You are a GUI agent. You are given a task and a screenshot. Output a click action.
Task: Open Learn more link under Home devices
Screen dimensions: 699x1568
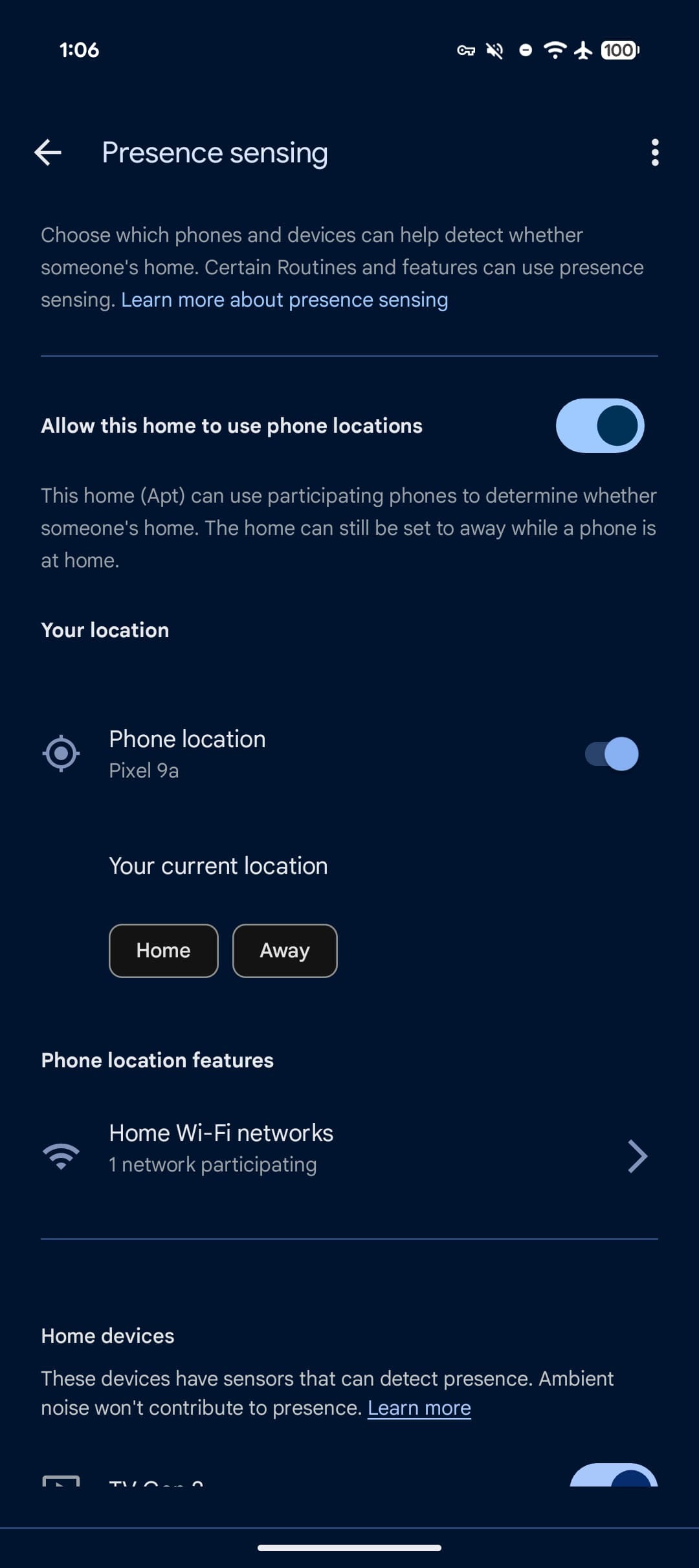pyautogui.click(x=419, y=1408)
